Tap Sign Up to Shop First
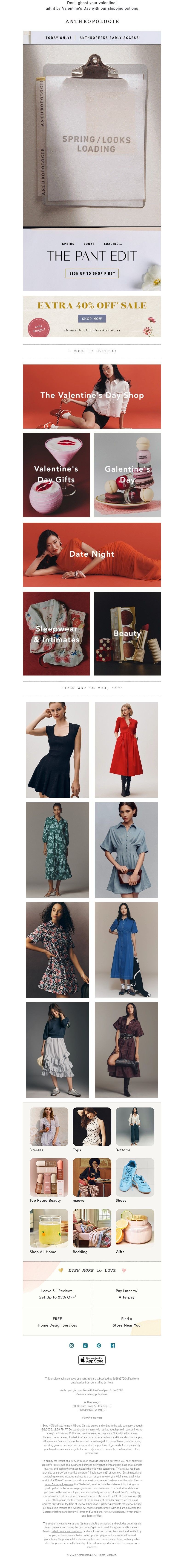 coord(92,273)
